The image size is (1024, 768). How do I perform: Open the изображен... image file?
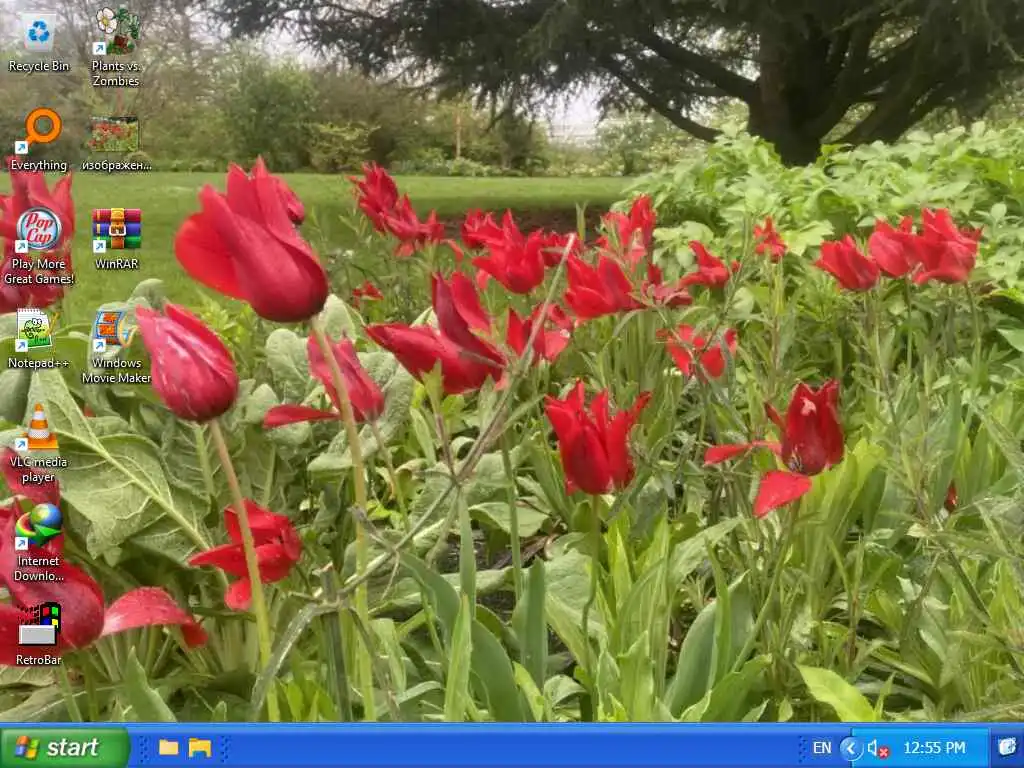click(x=115, y=134)
